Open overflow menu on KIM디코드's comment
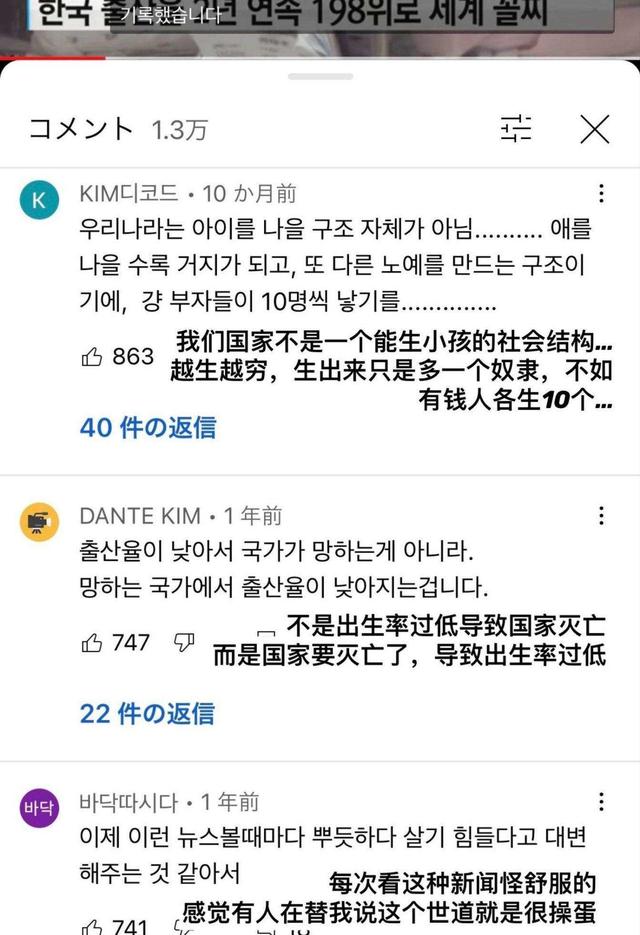 coord(601,193)
